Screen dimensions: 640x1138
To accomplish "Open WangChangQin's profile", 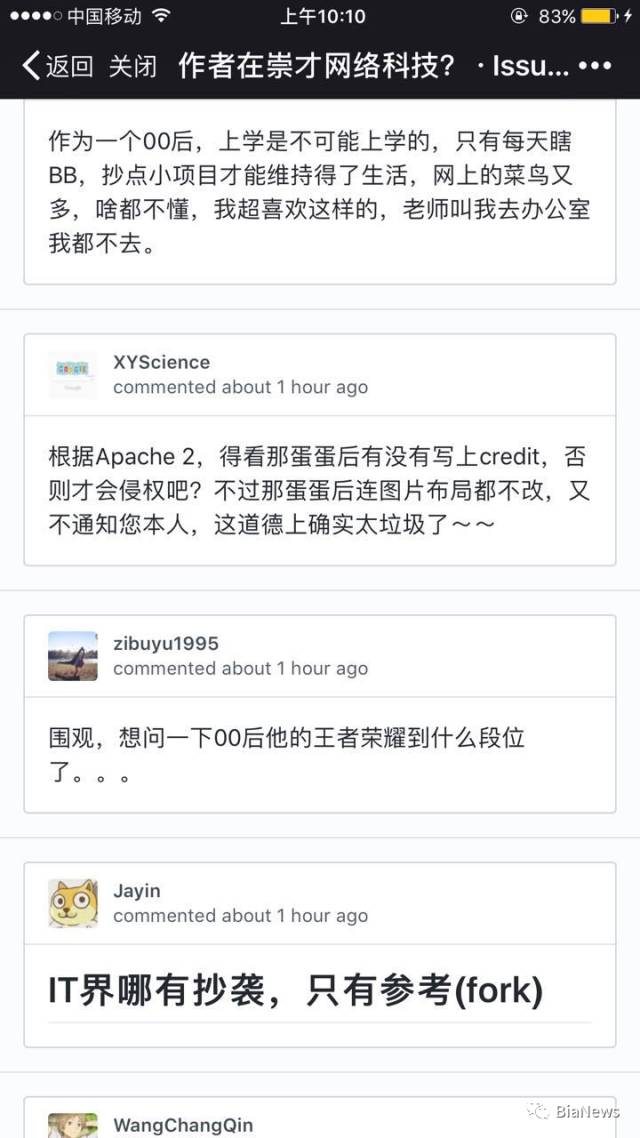I will (x=183, y=1125).
